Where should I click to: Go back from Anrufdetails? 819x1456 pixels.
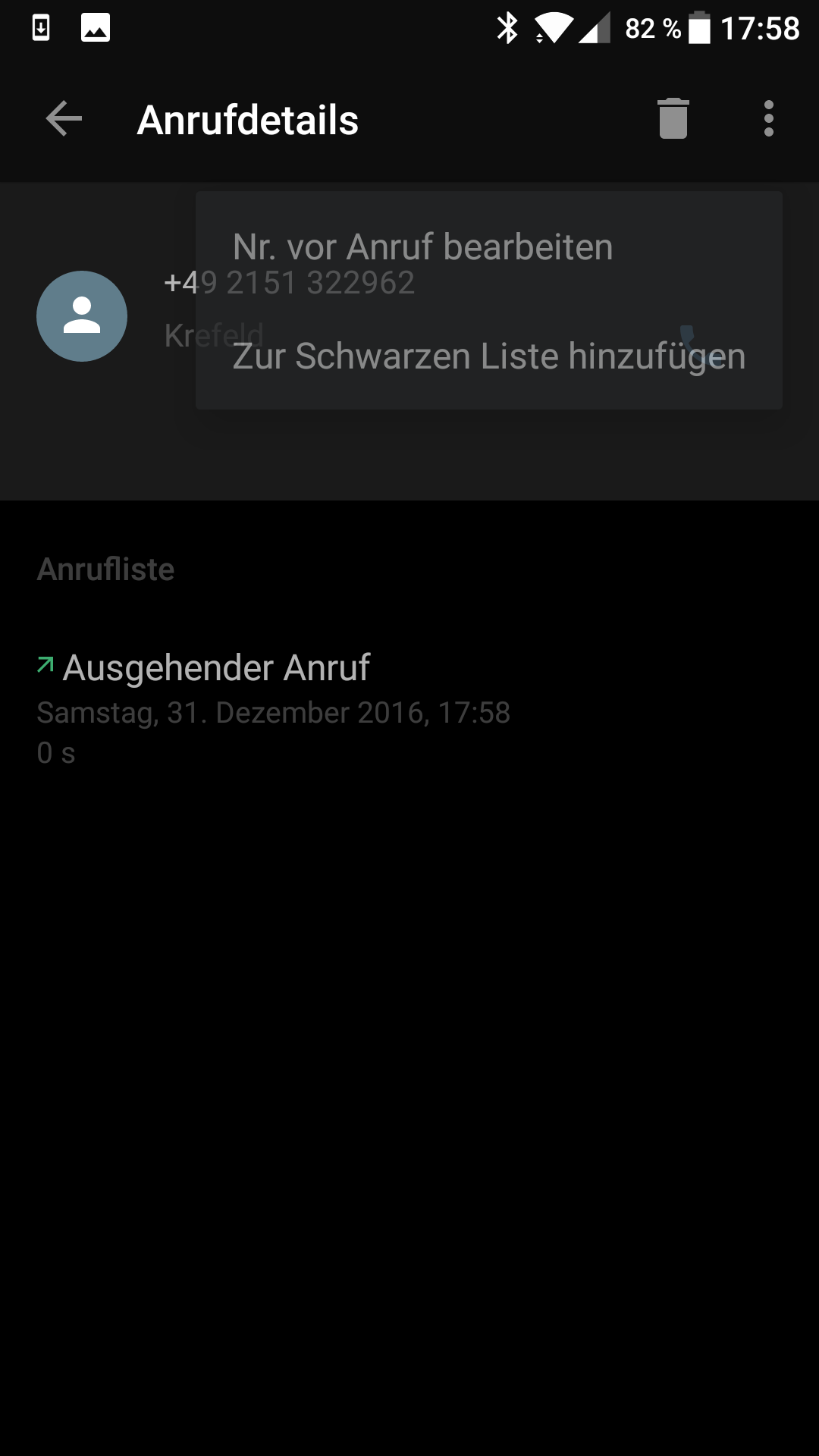coord(64,119)
